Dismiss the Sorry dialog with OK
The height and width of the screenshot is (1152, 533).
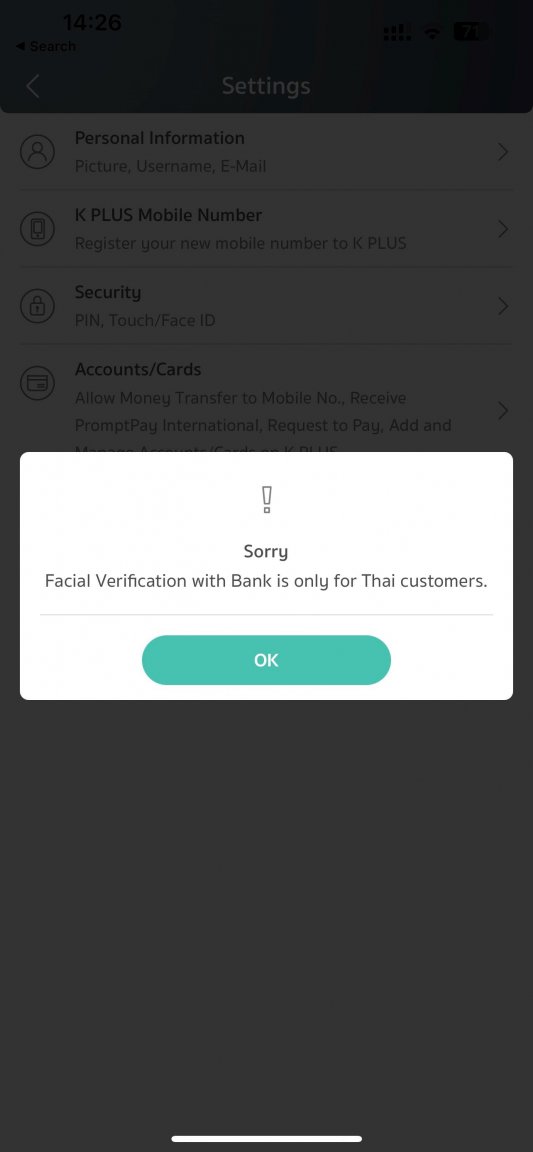click(266, 660)
